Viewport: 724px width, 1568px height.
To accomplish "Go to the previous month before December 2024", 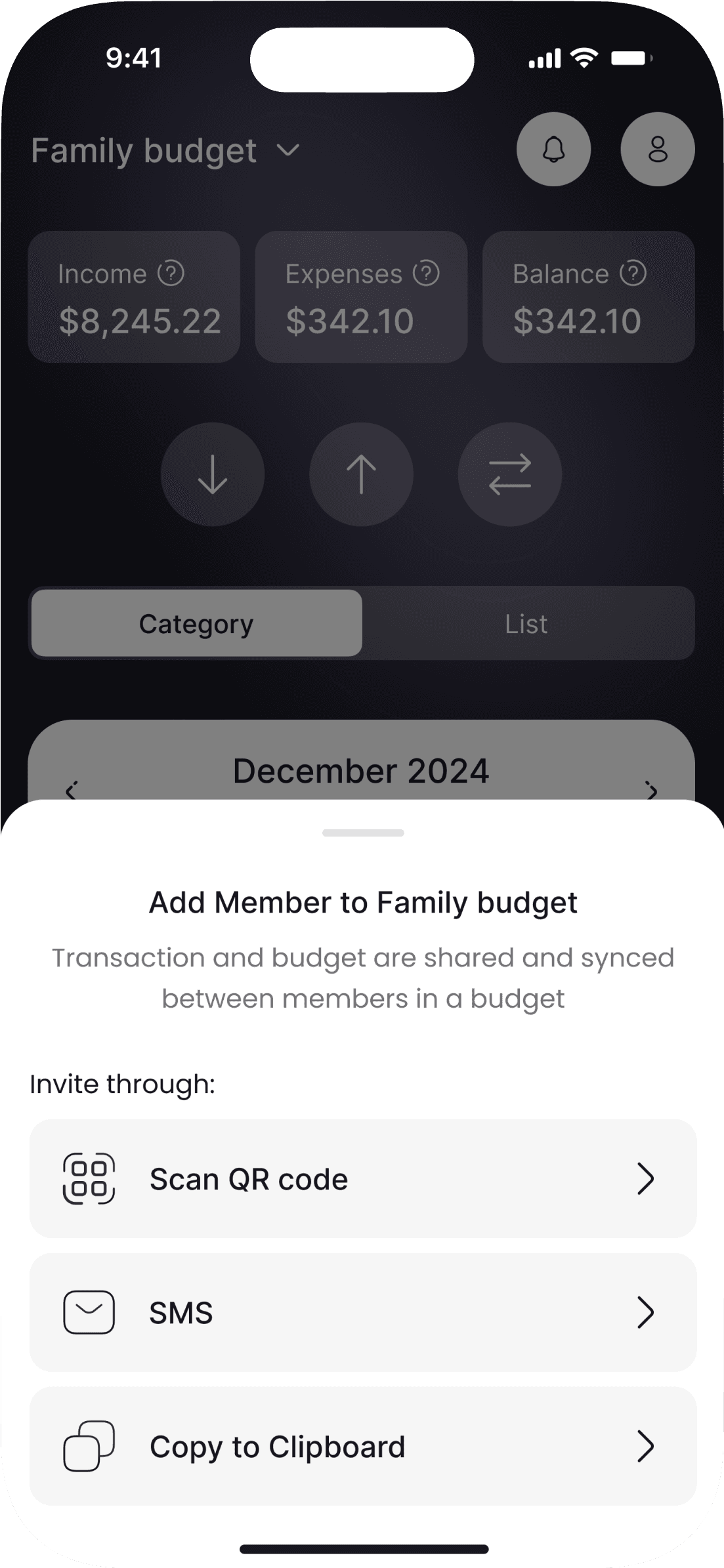I will 72,790.
